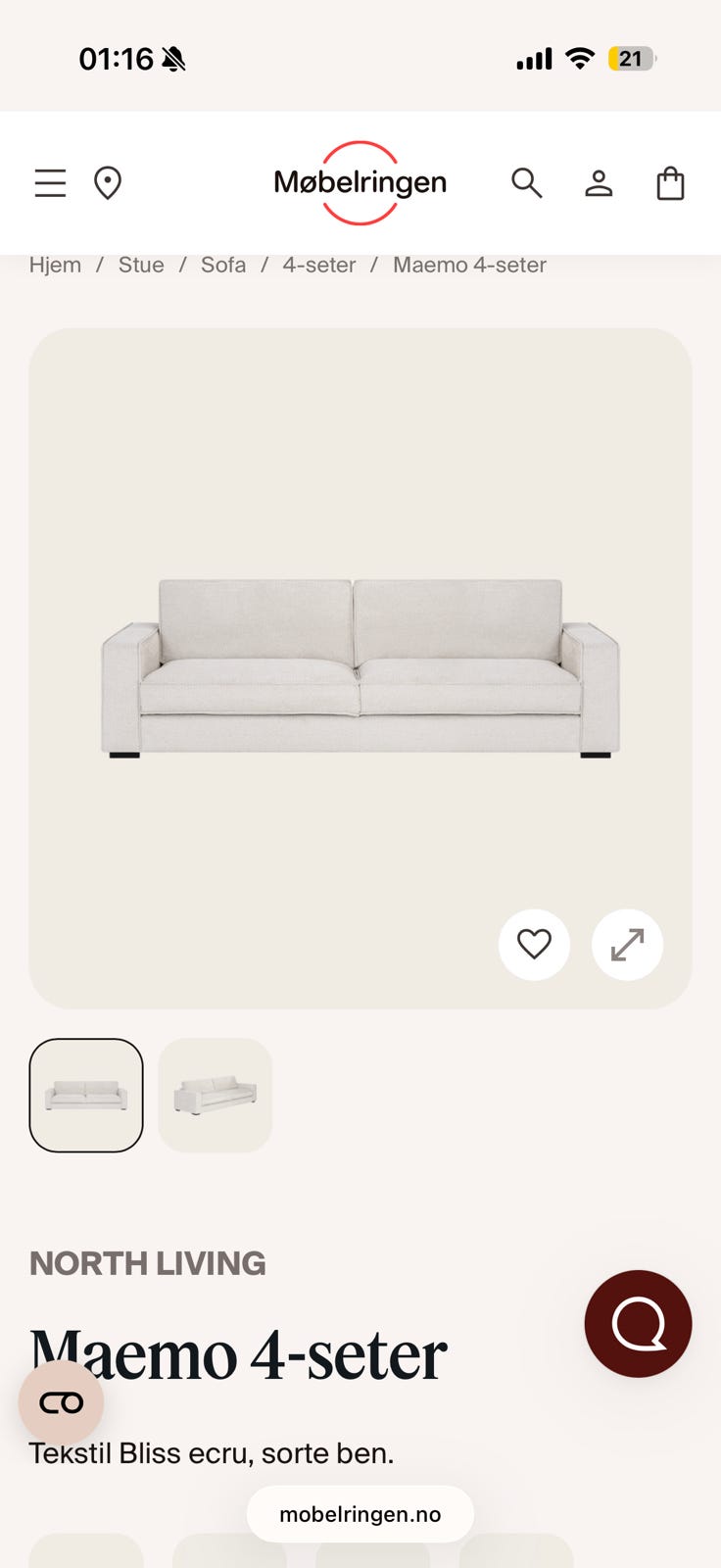This screenshot has width=721, height=1568.
Task: Show the angled-view sofa thumbnail
Action: (x=215, y=1095)
